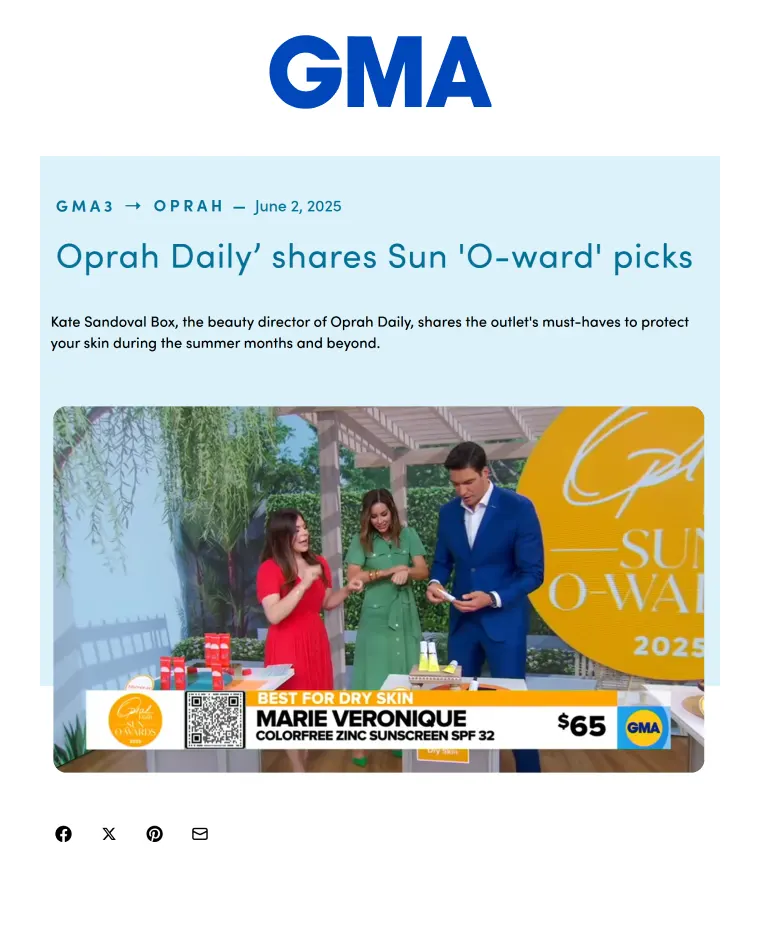
Task: Open the OPRAH category link
Action: [x=188, y=206]
